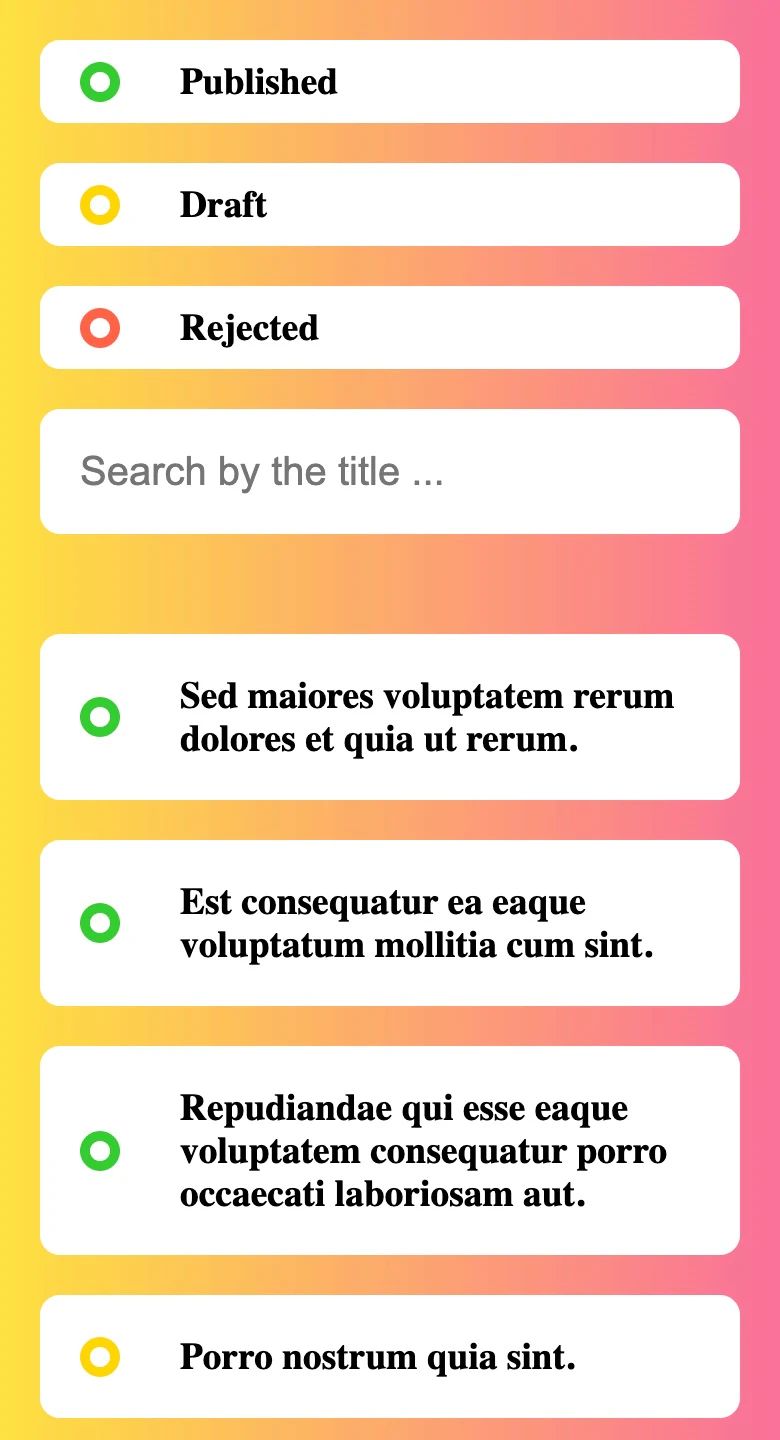
Task: Click the 'Rejected' filter label
Action: pyautogui.click(x=248, y=327)
